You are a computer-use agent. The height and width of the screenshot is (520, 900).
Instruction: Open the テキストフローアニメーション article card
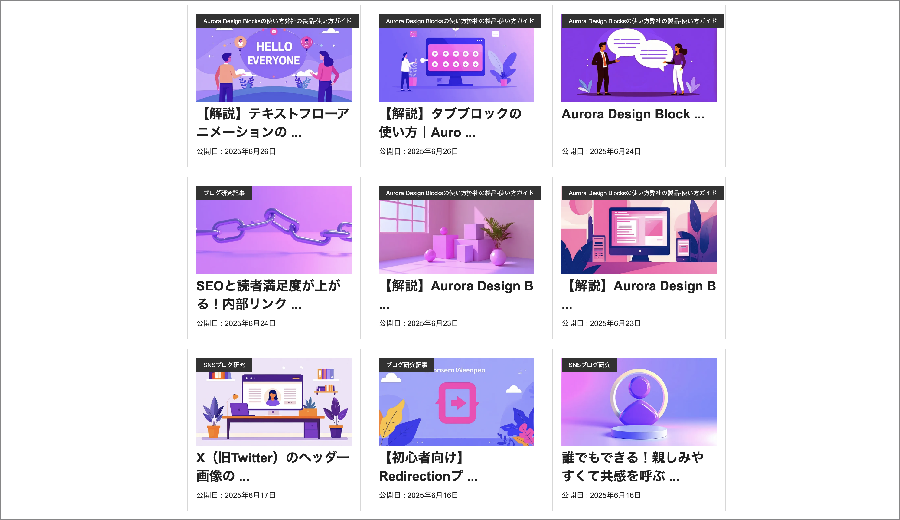pos(273,122)
